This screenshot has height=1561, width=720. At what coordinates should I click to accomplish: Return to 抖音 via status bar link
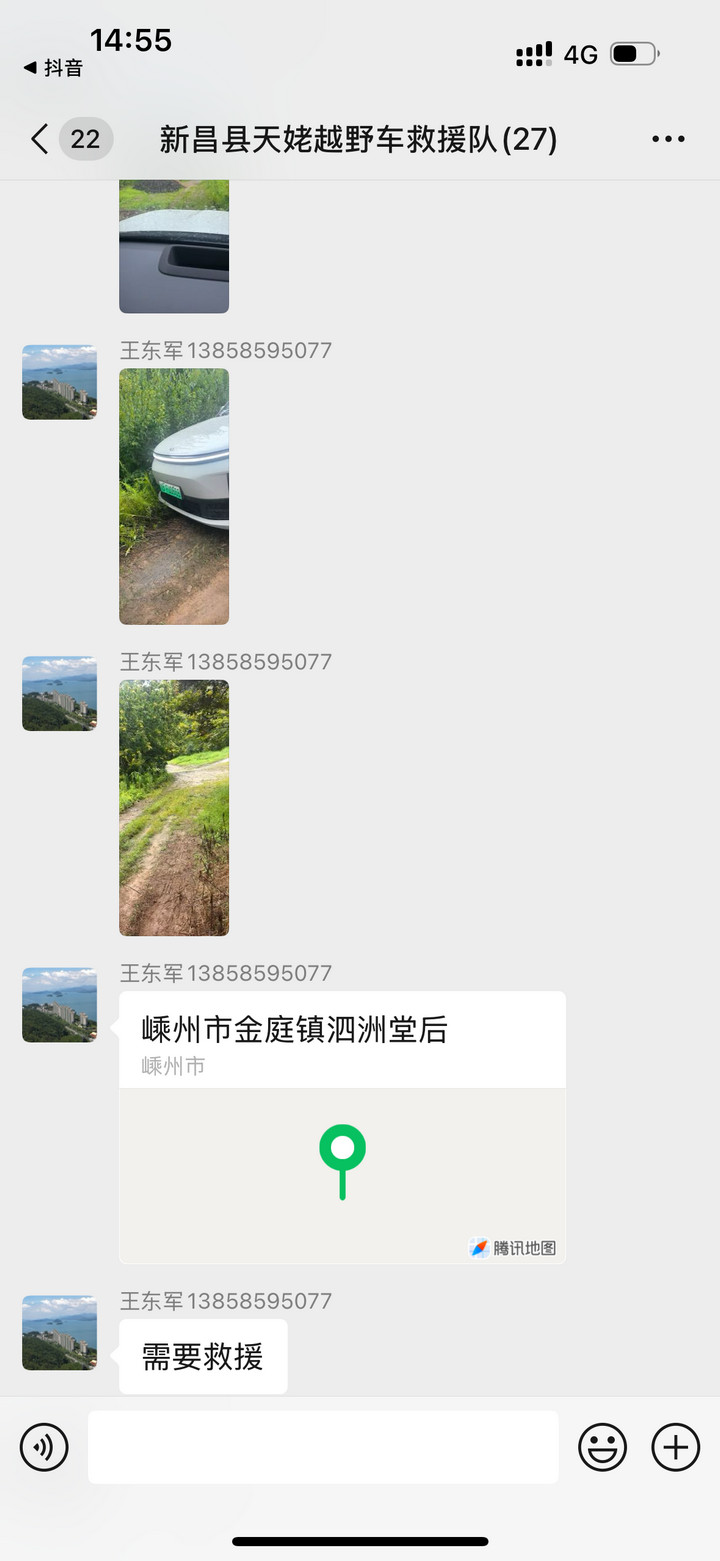(x=54, y=68)
